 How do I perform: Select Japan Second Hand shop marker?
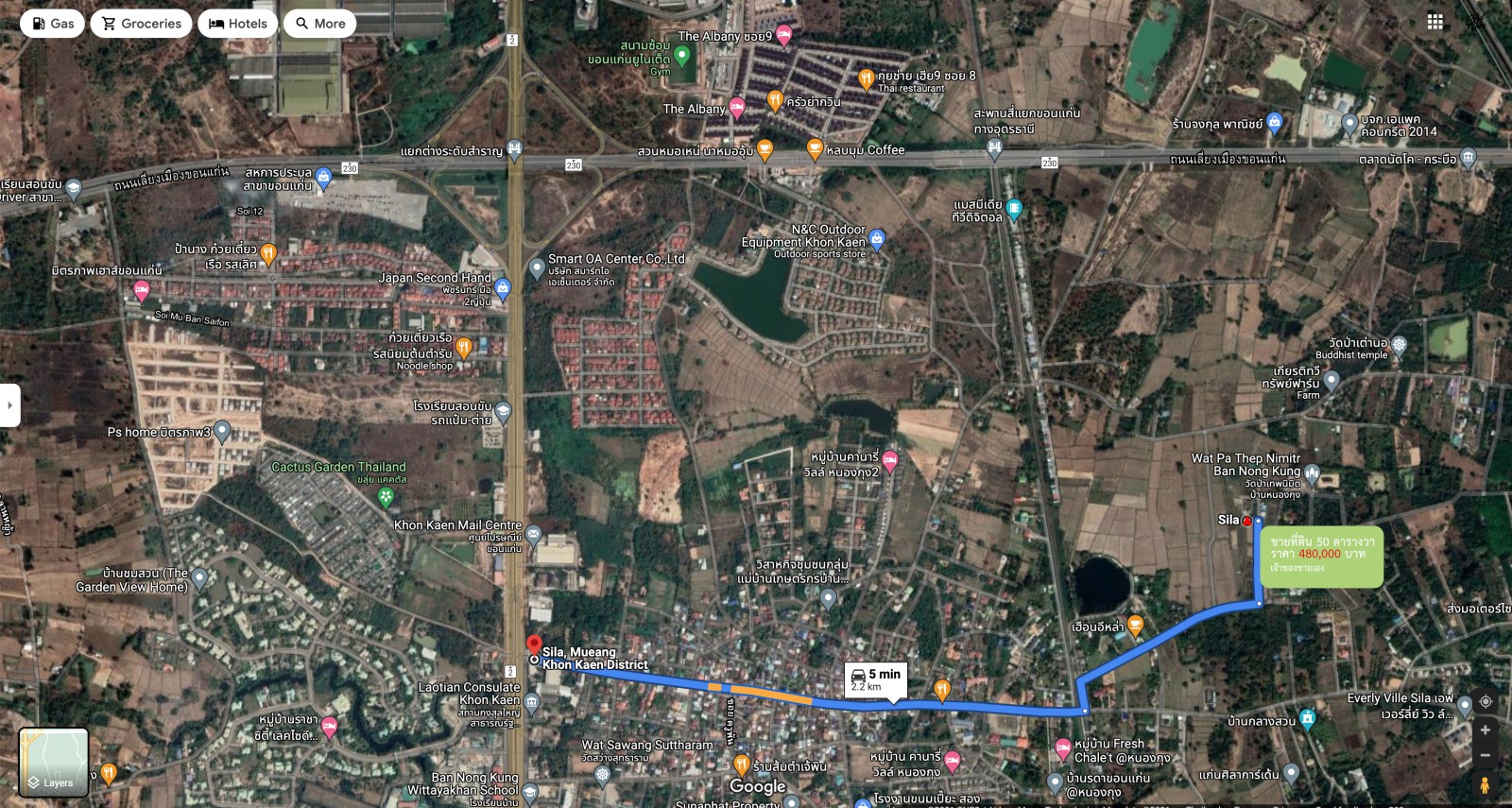tap(503, 288)
